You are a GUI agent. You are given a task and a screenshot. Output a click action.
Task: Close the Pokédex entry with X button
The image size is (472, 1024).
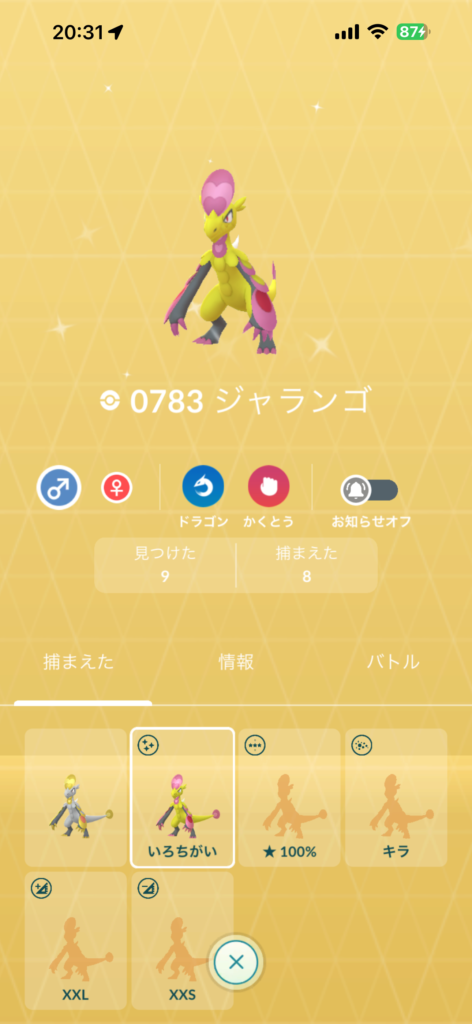click(236, 961)
